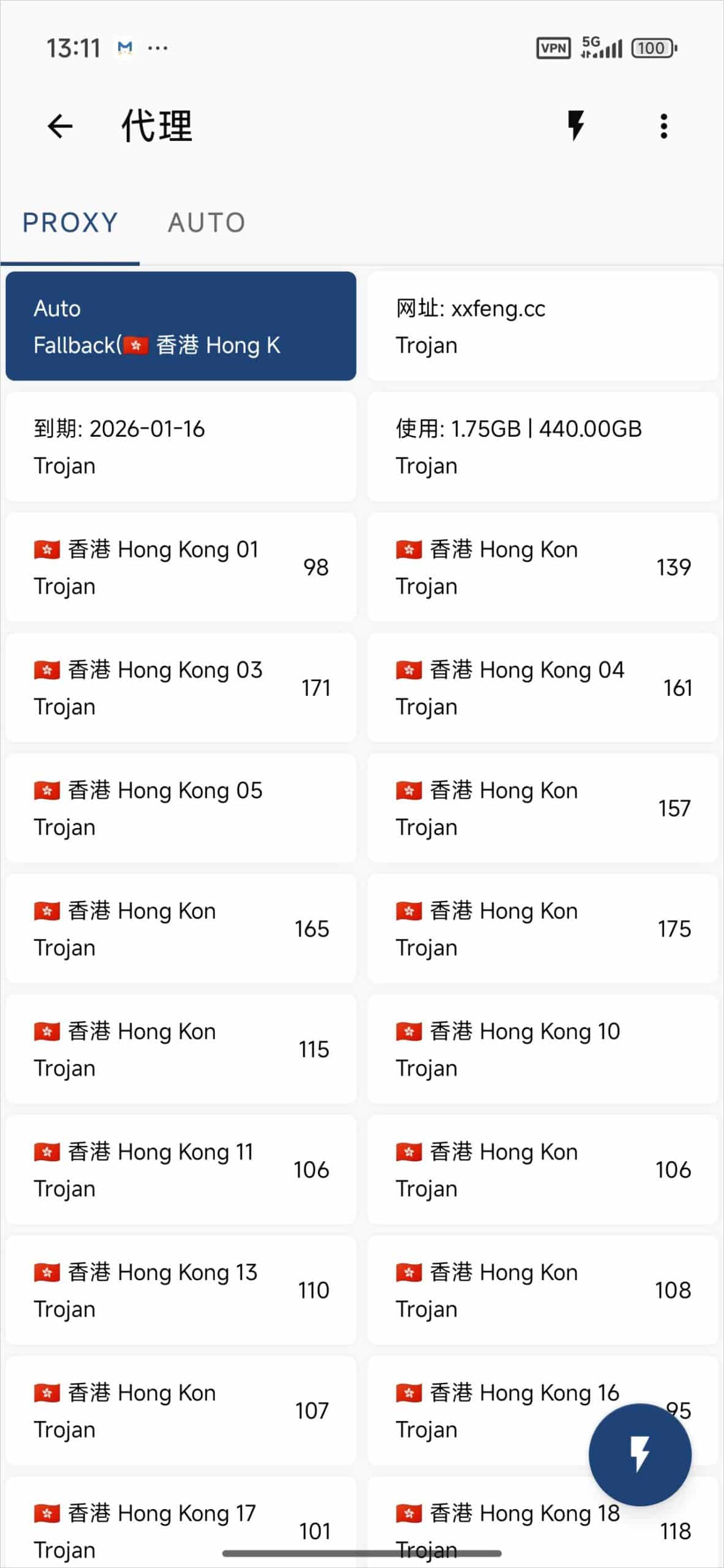Select Hong Kong 01 node

tap(181, 567)
